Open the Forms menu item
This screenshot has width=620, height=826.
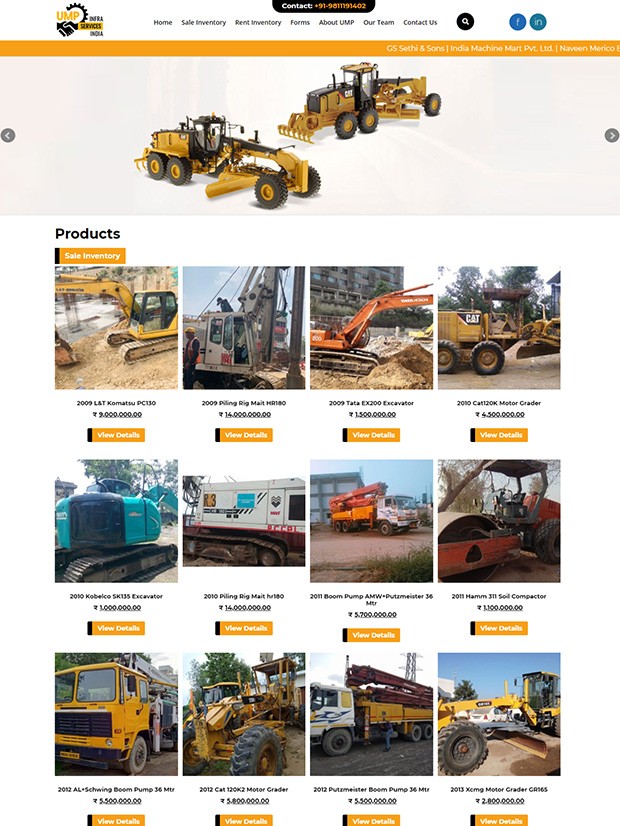coord(300,22)
